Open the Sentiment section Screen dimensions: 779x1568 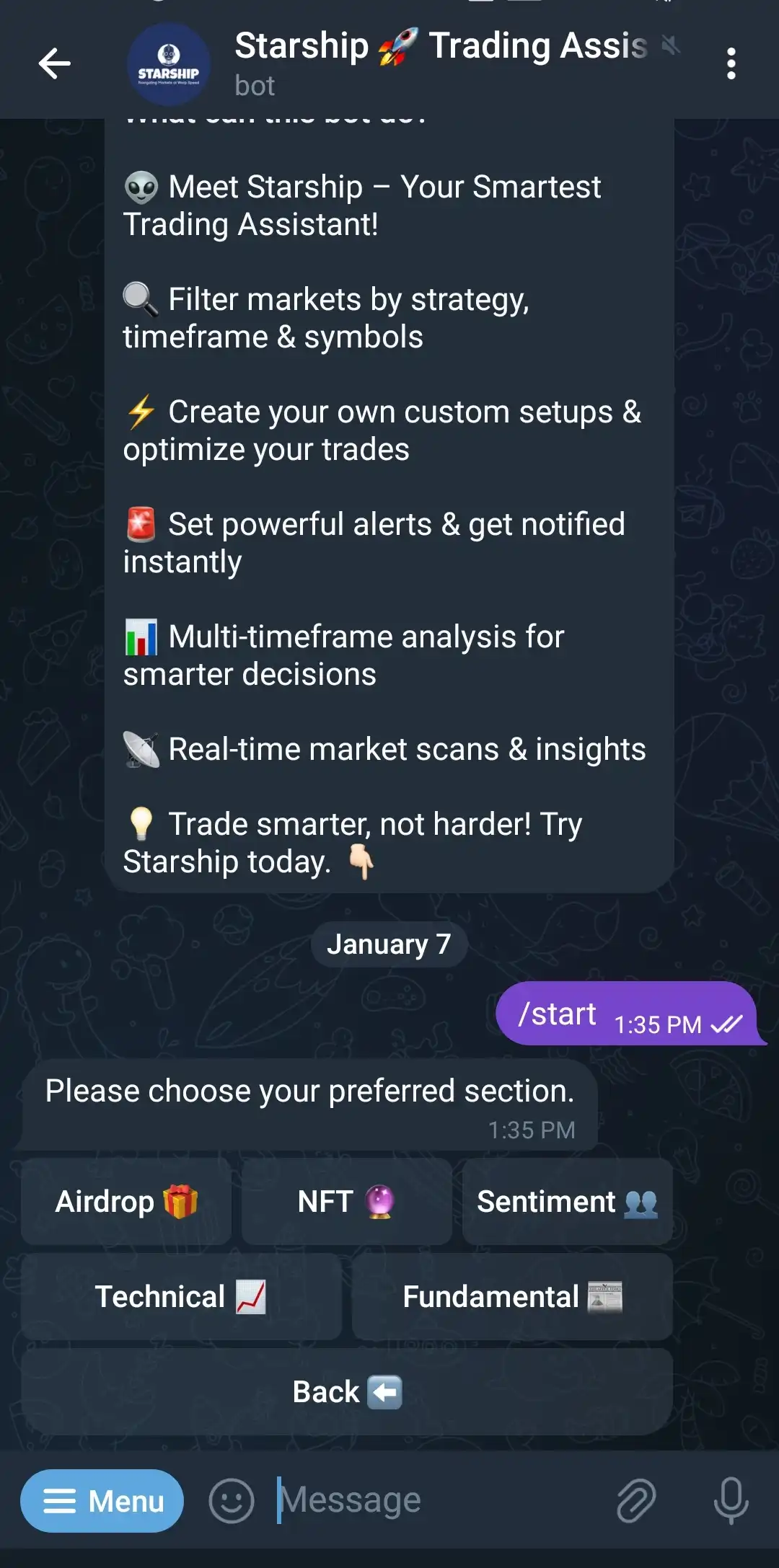tap(567, 1202)
